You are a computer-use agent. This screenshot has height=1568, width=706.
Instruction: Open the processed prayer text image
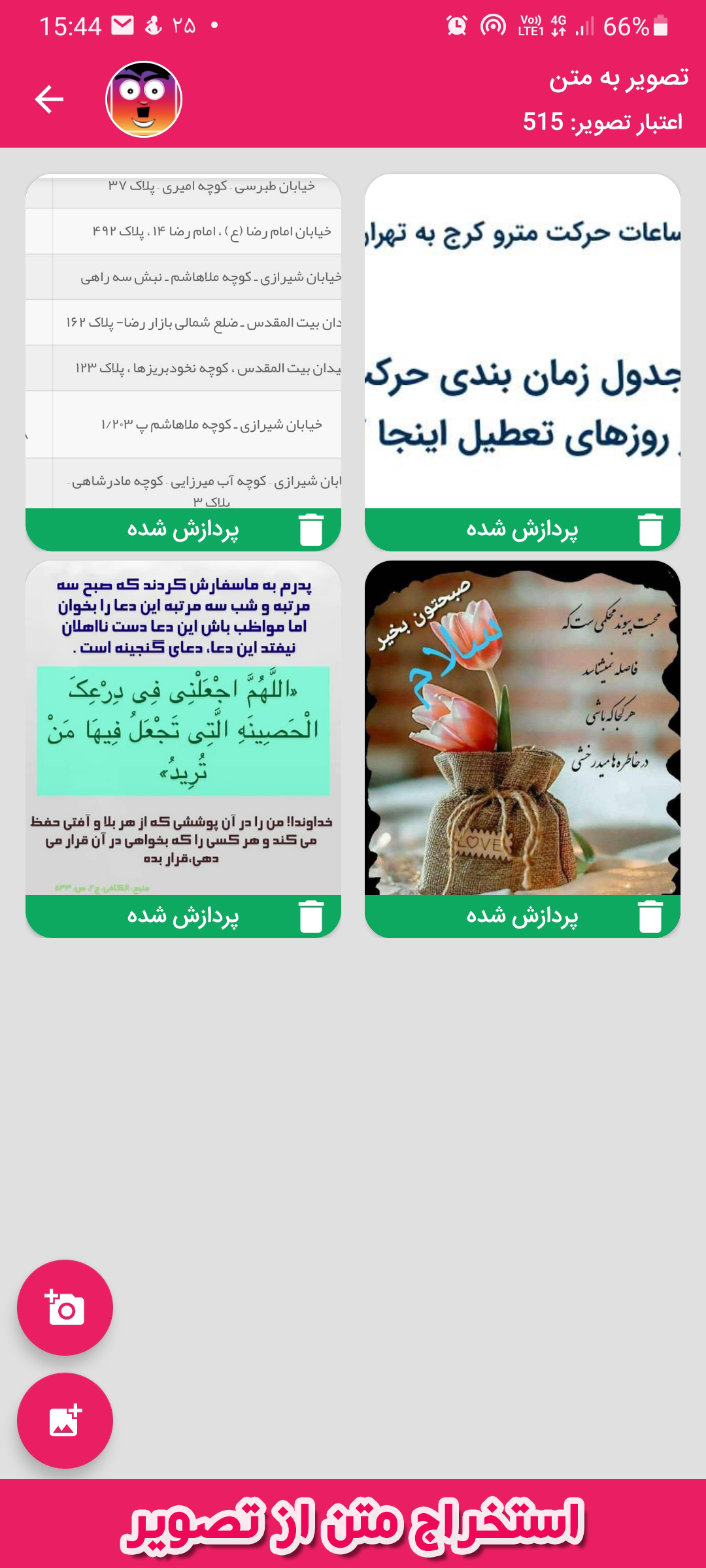click(183, 728)
